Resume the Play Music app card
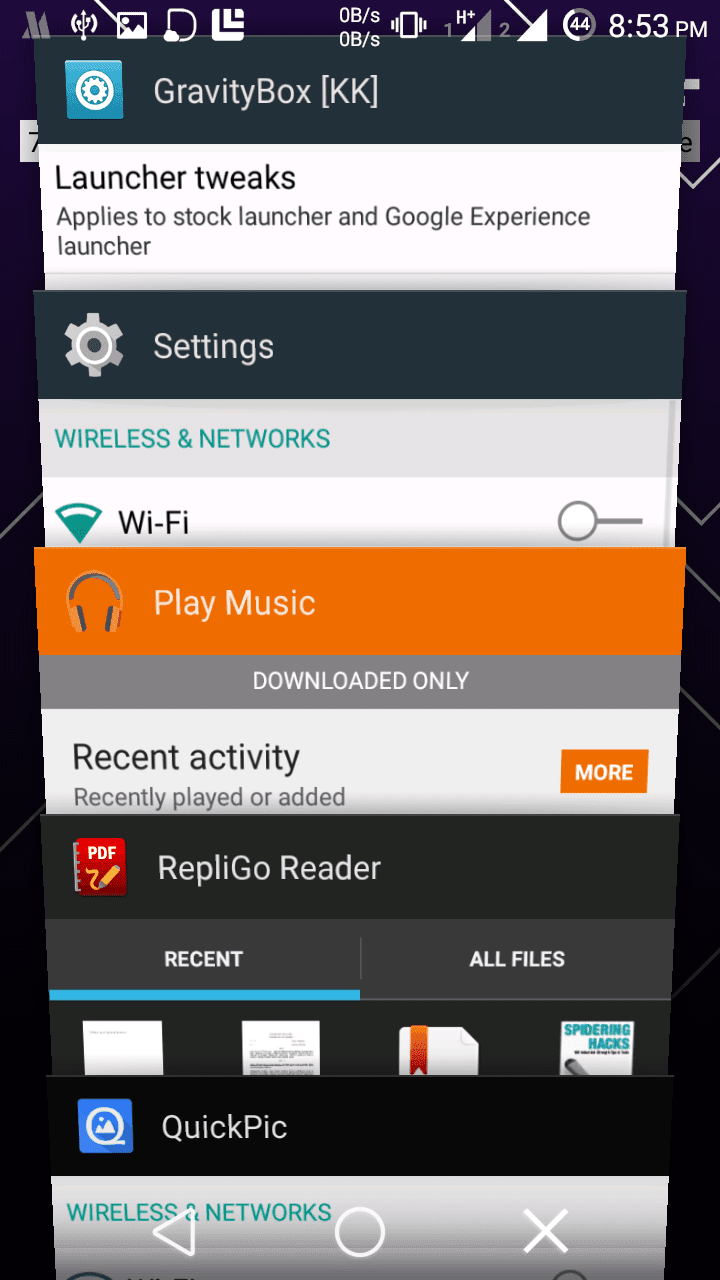This screenshot has width=720, height=1280. pos(360,603)
